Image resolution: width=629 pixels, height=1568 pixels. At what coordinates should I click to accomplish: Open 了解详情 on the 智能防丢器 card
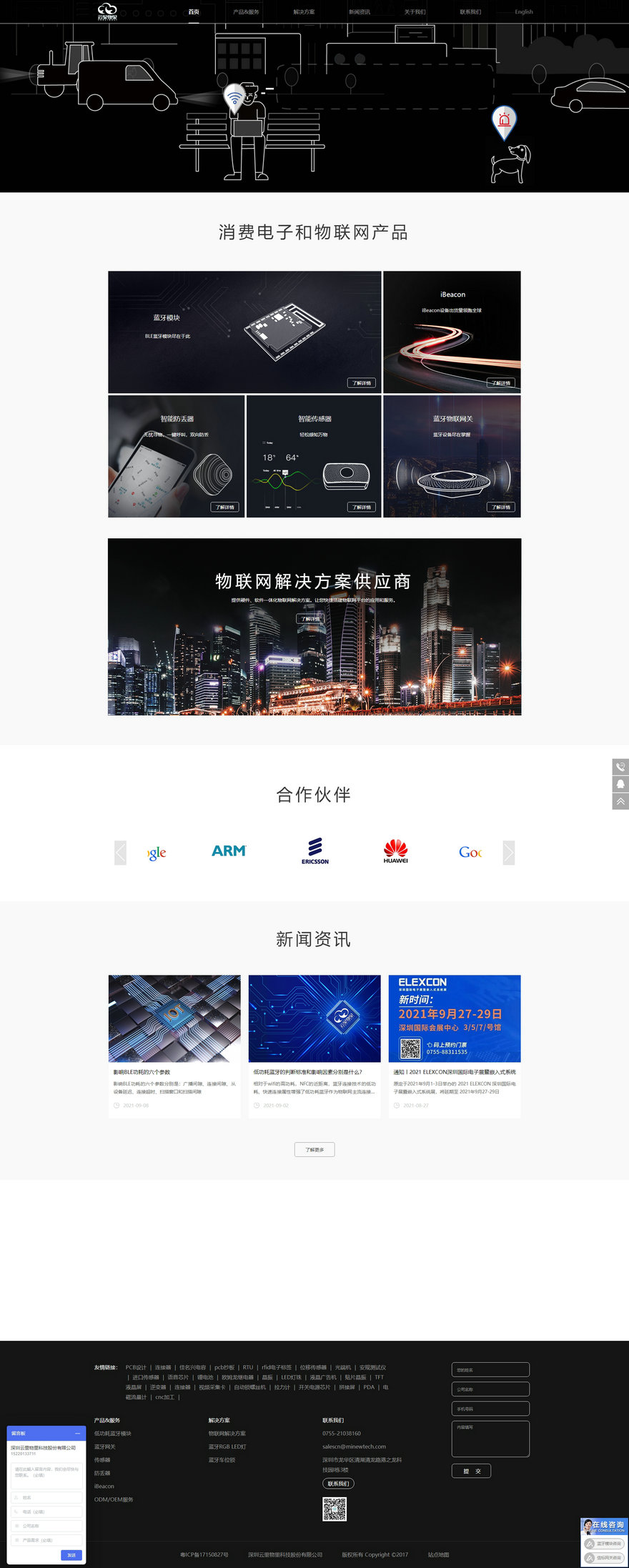224,507
